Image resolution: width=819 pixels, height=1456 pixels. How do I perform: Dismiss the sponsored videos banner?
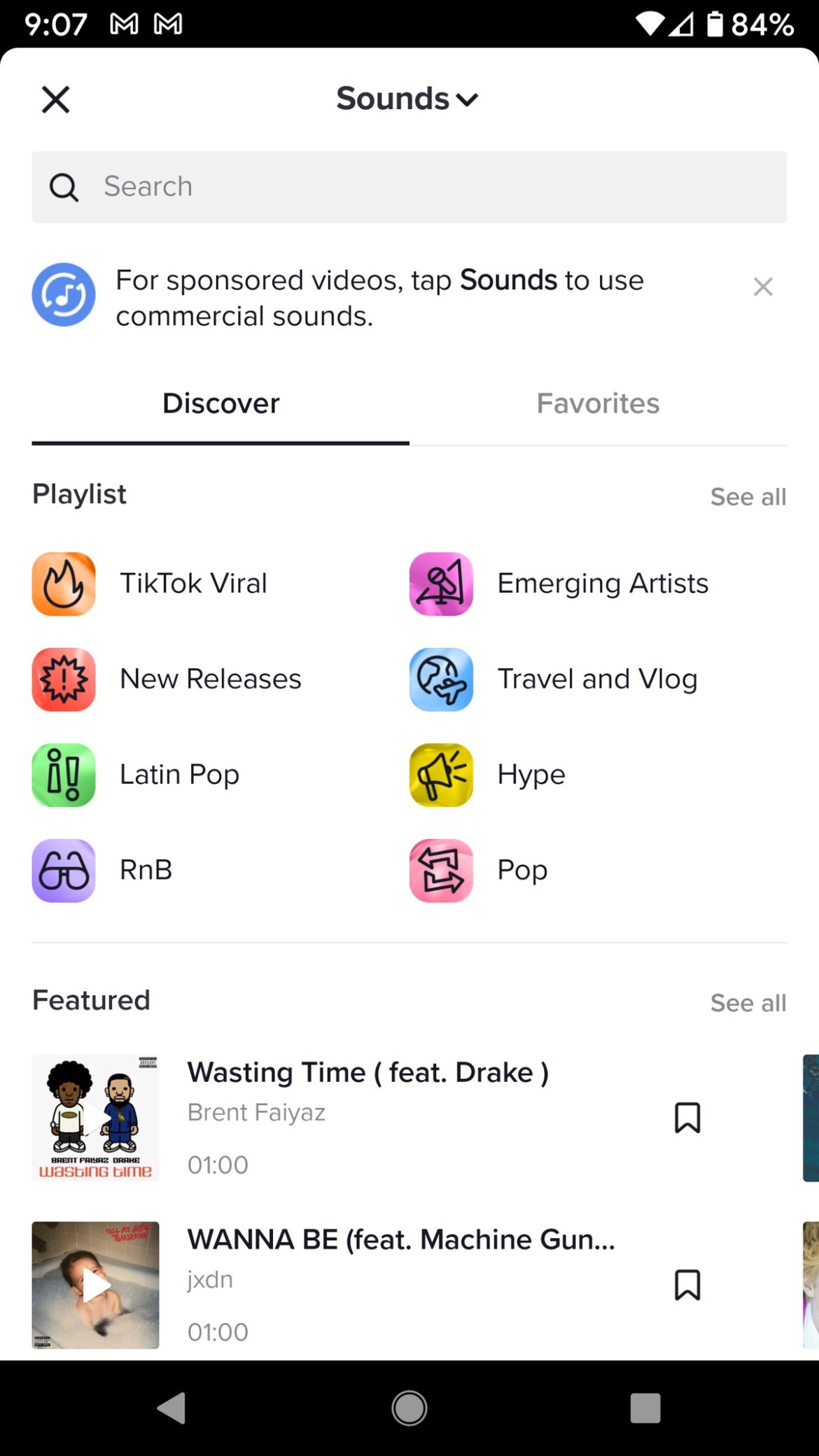(762, 286)
